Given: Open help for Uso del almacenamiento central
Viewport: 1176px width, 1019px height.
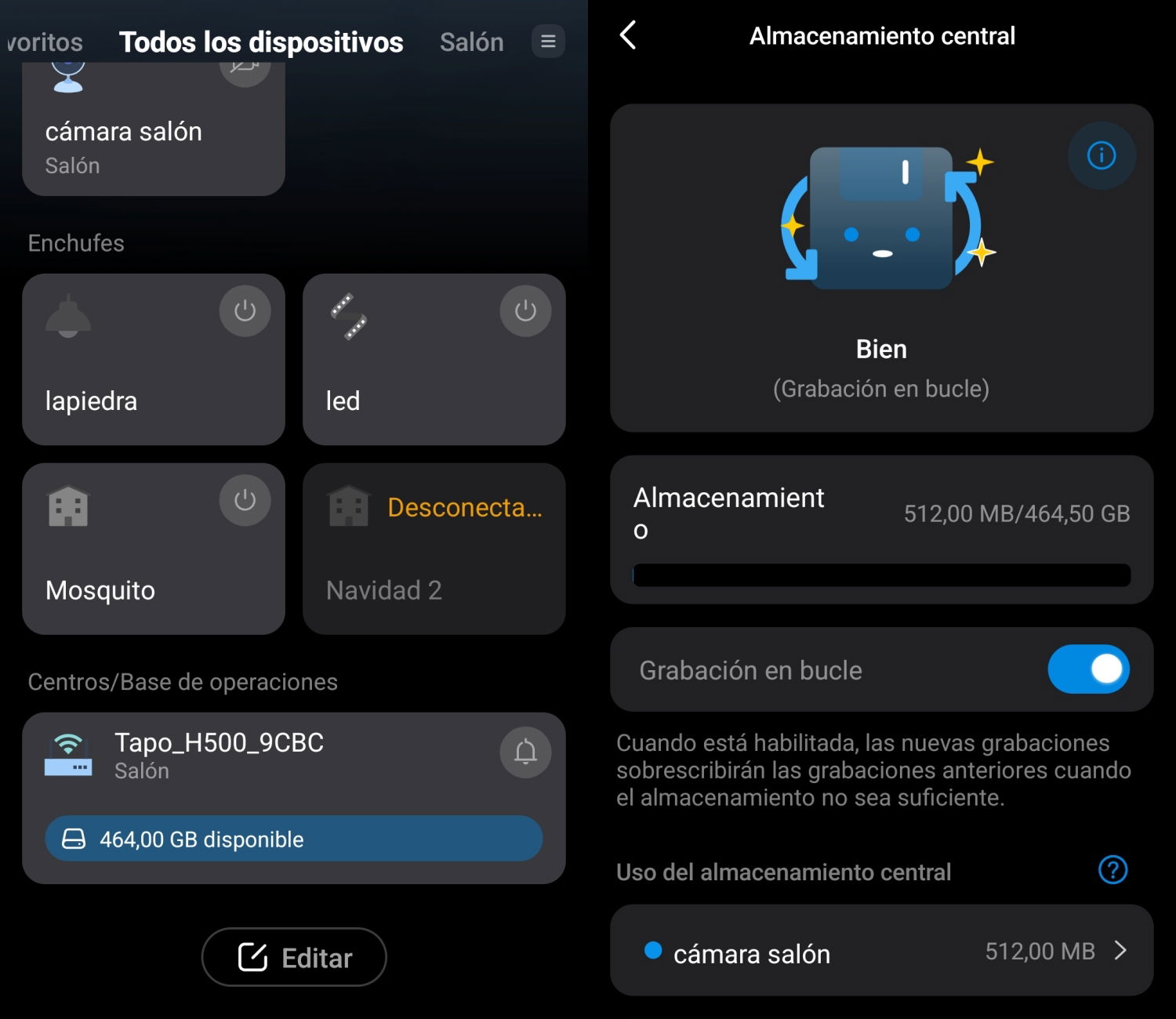Looking at the screenshot, I should point(1112,870).
